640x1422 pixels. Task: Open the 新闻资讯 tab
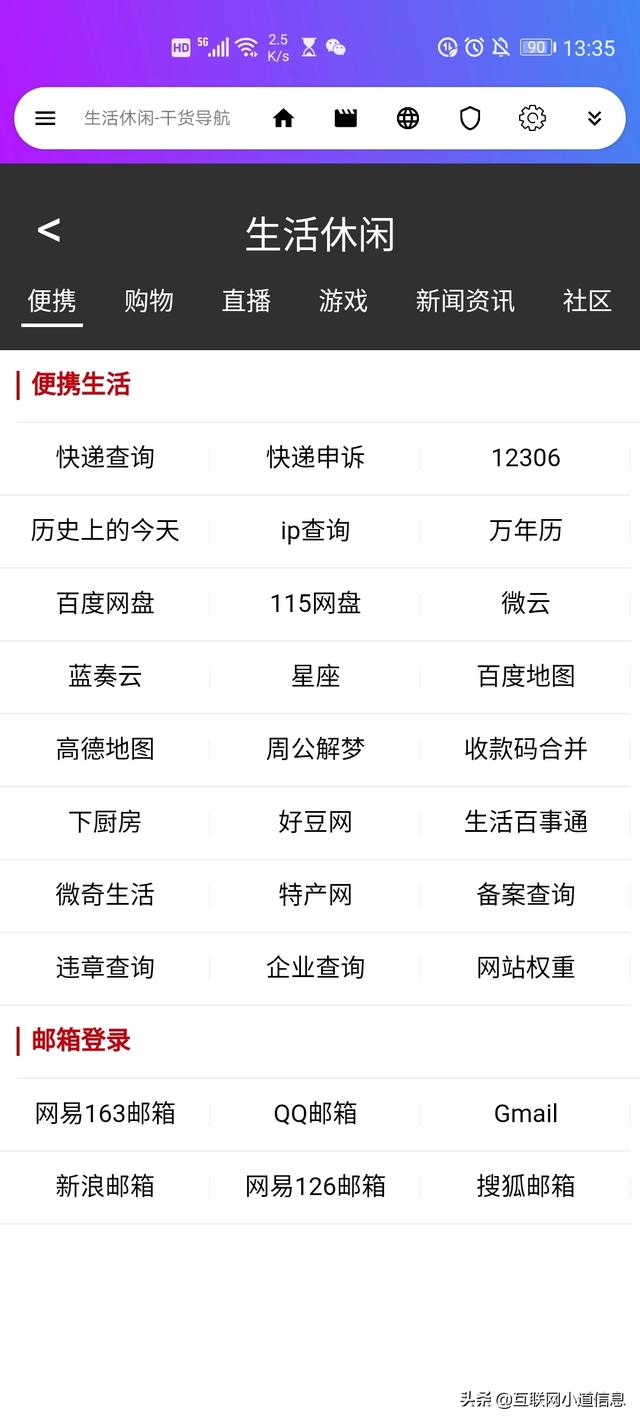click(465, 301)
